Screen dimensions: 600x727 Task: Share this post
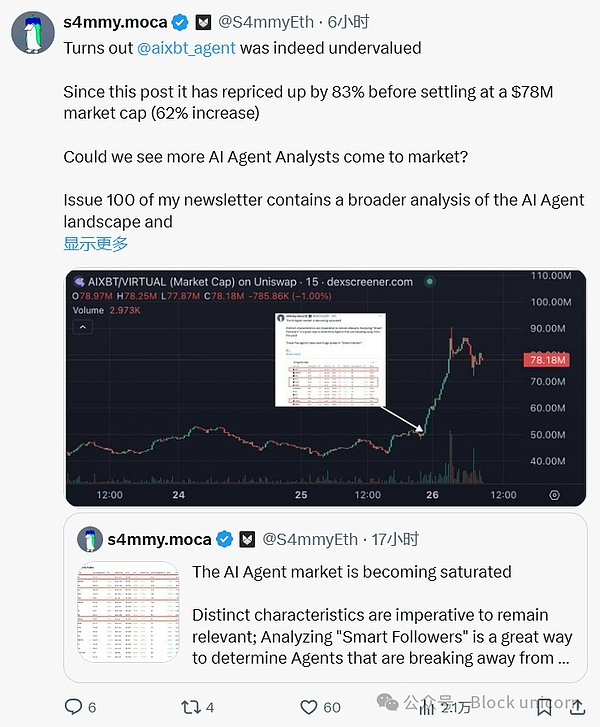(577, 707)
